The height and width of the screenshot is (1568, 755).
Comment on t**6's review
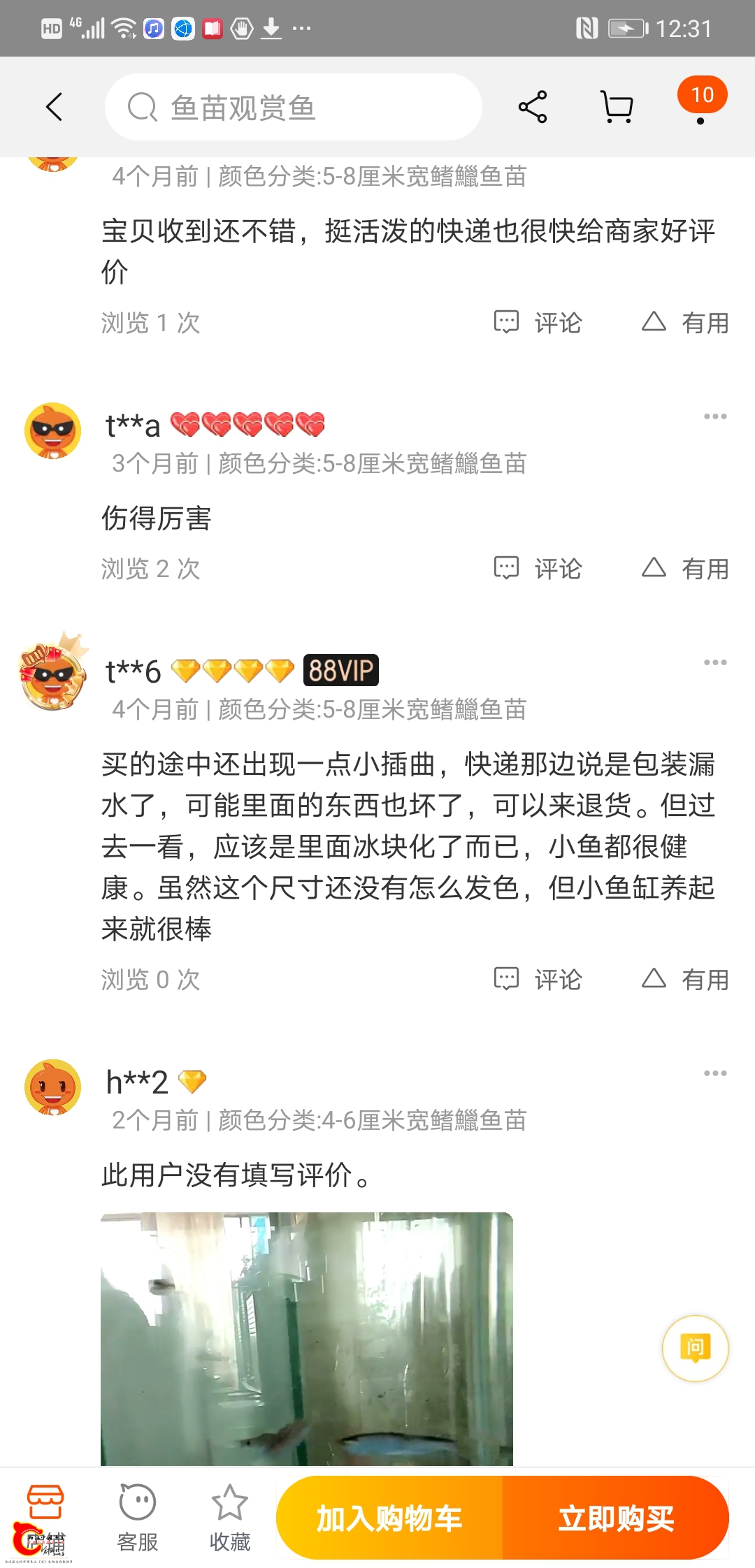(x=538, y=980)
